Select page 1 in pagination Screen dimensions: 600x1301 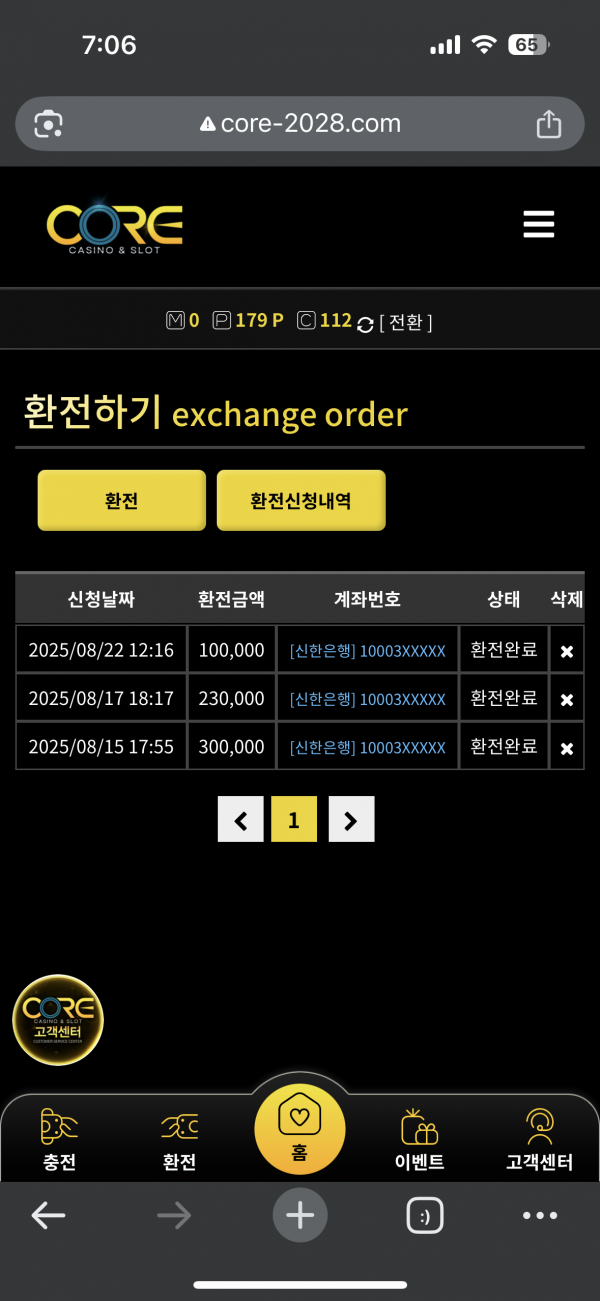click(x=294, y=820)
